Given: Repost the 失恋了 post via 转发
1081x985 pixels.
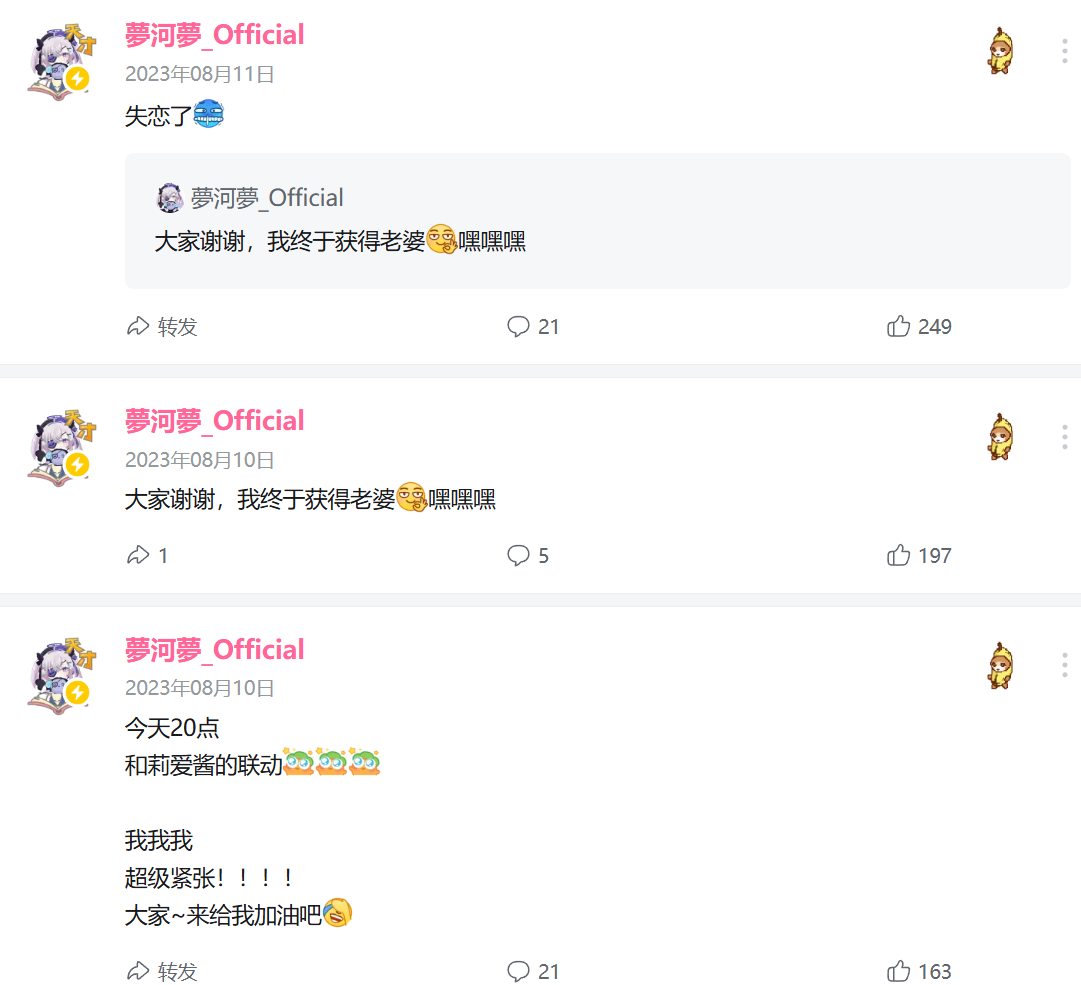Looking at the screenshot, I should click(x=162, y=327).
